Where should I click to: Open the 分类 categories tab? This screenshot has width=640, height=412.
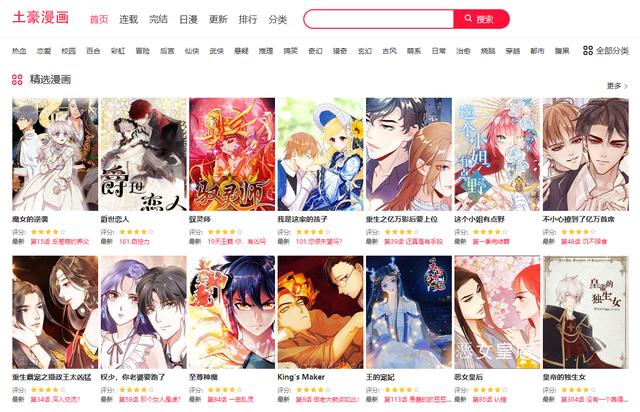point(278,19)
